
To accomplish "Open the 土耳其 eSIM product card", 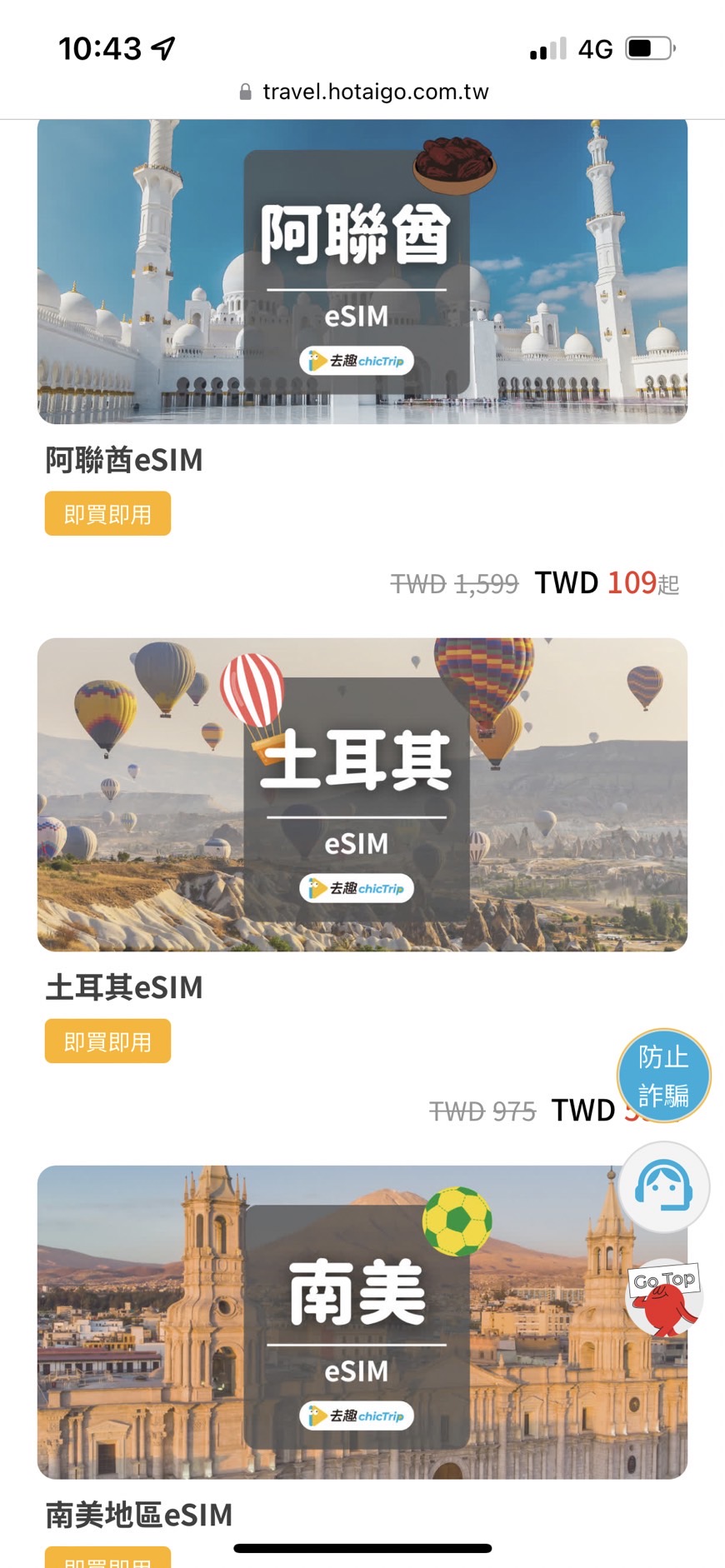I will pos(362,794).
